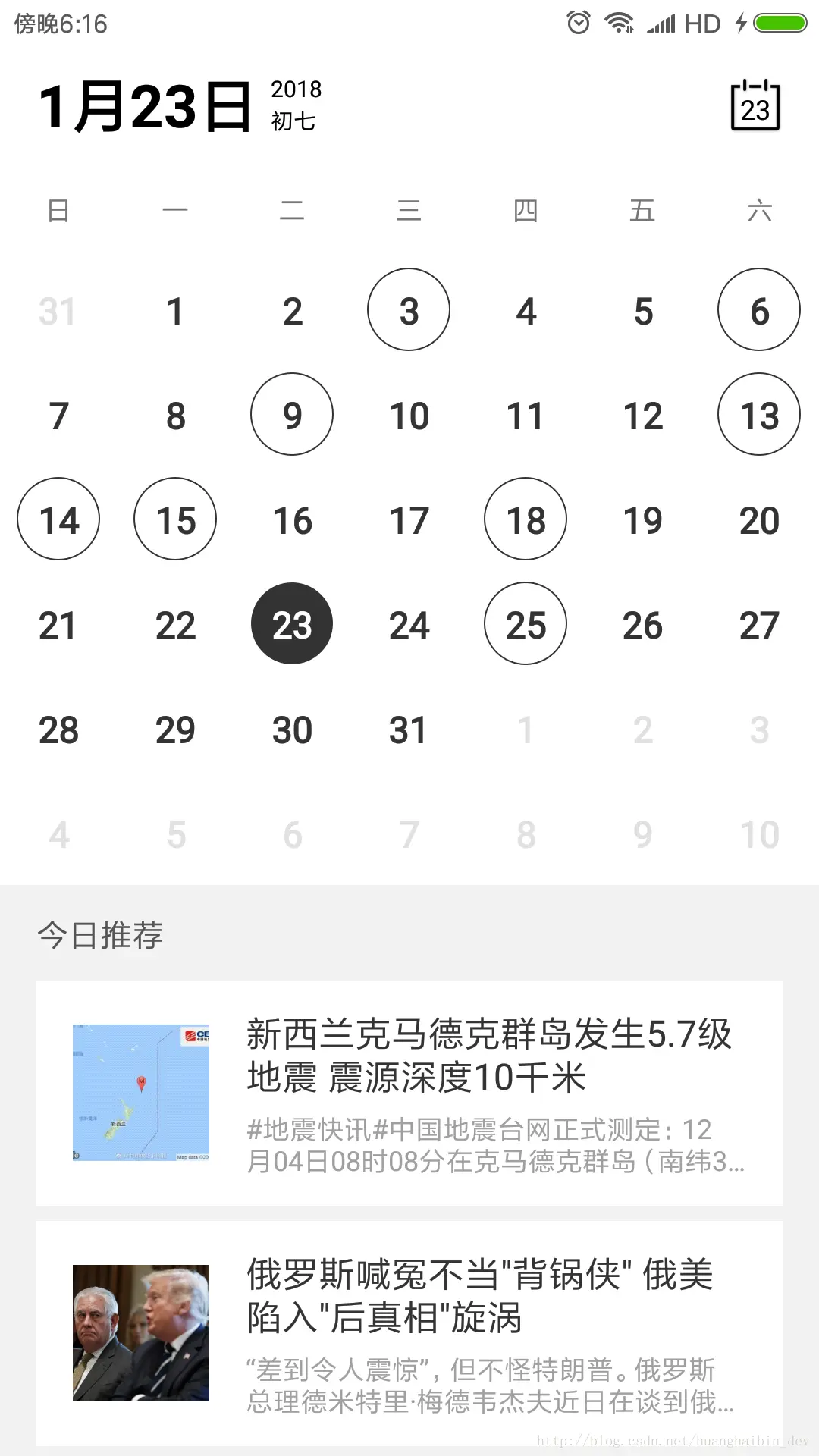Tap the highlighted date 23
This screenshot has height=1456, width=819.
click(x=292, y=624)
